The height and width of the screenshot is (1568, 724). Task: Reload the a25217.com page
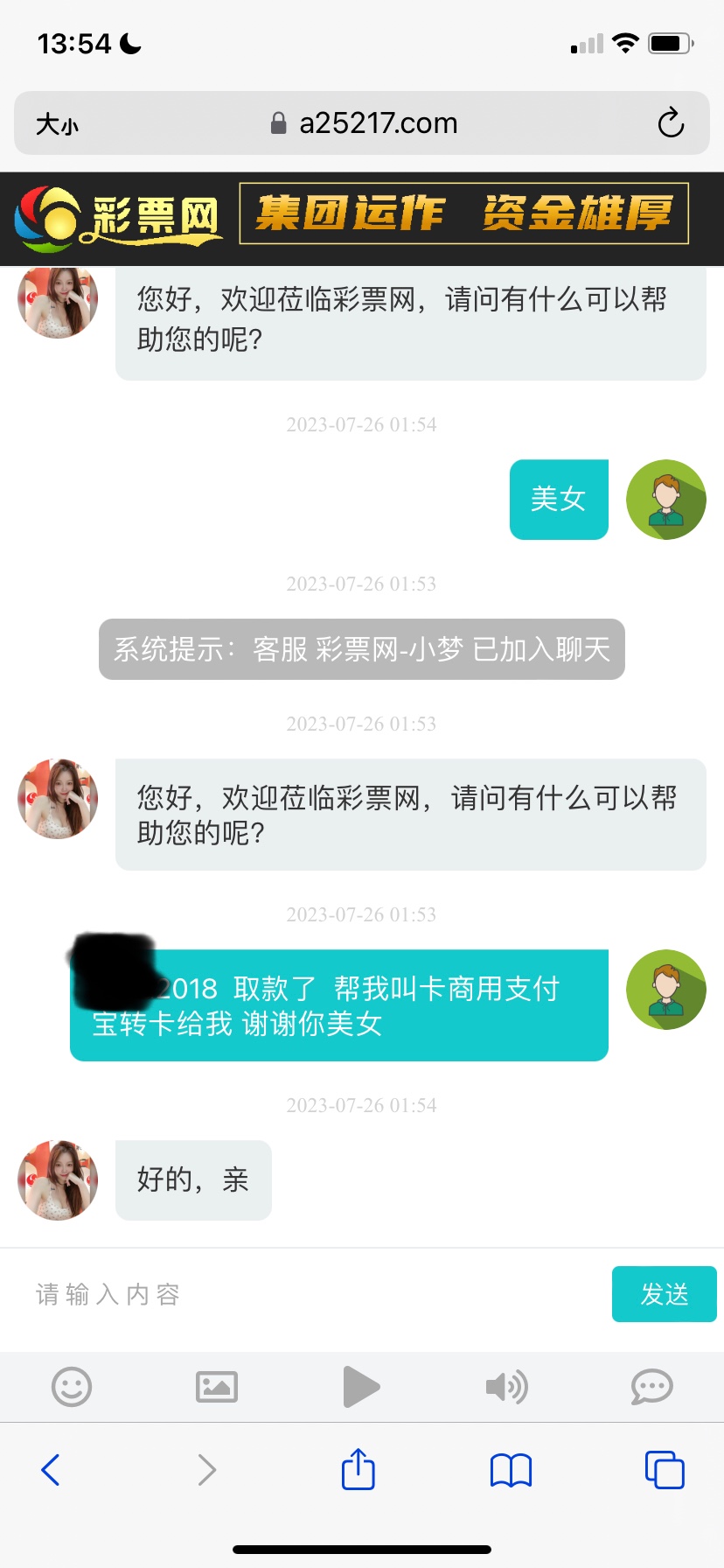[671, 123]
